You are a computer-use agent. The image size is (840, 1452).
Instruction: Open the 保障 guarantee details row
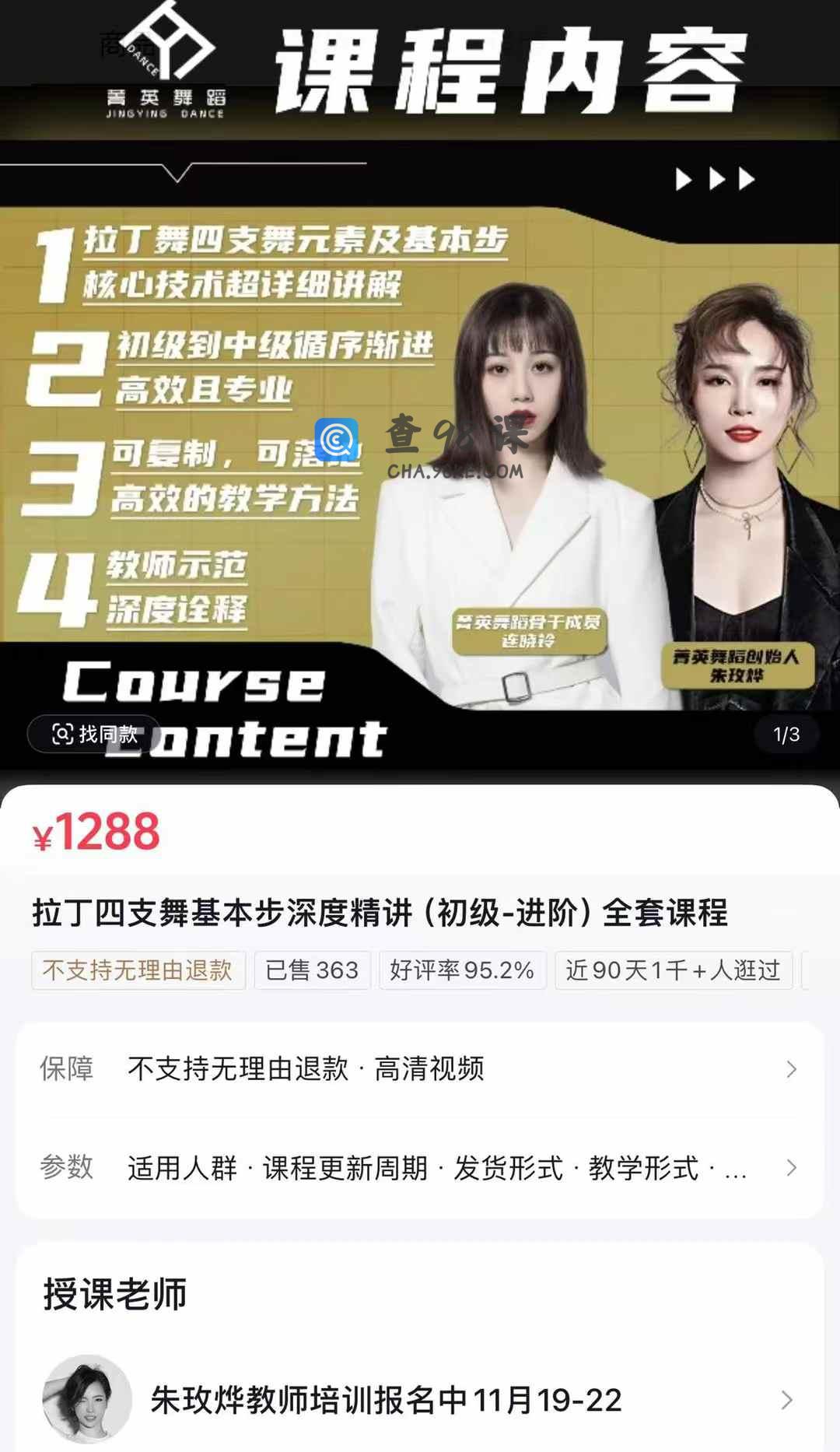point(420,1069)
